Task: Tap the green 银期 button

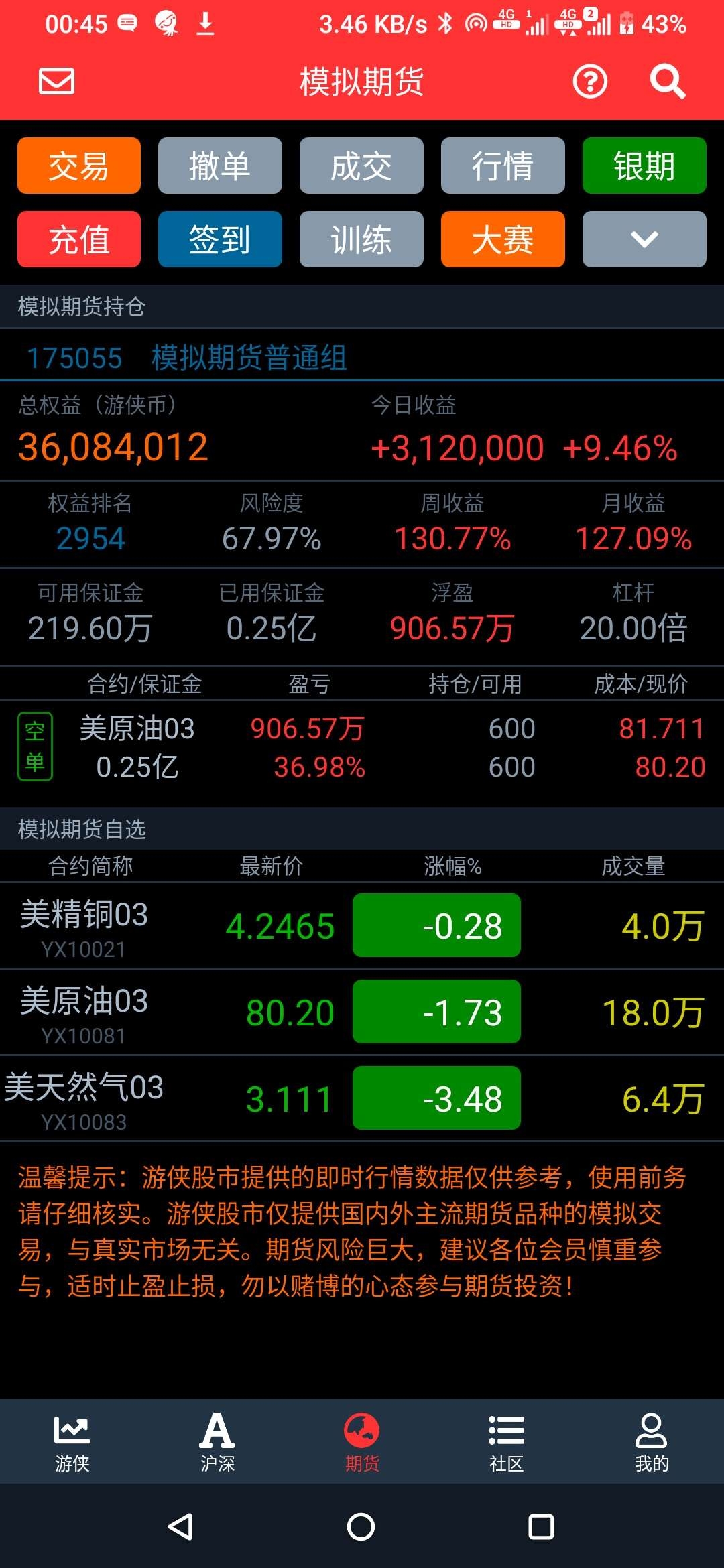Action: coord(644,166)
